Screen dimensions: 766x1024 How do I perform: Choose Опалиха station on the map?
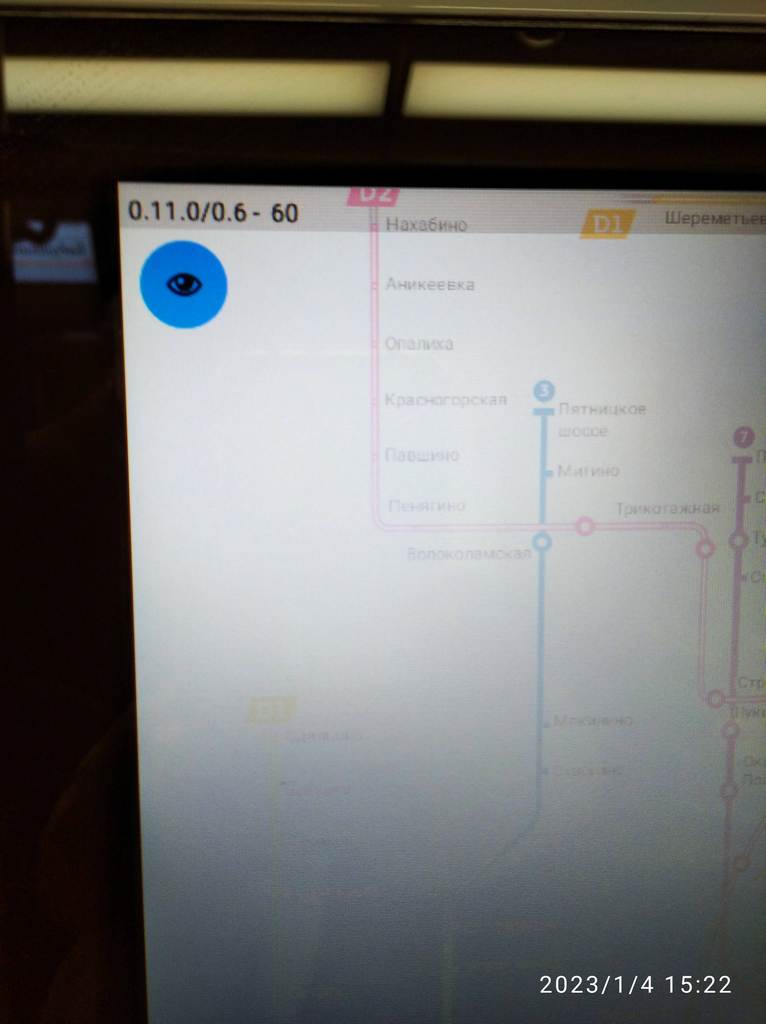coord(419,344)
